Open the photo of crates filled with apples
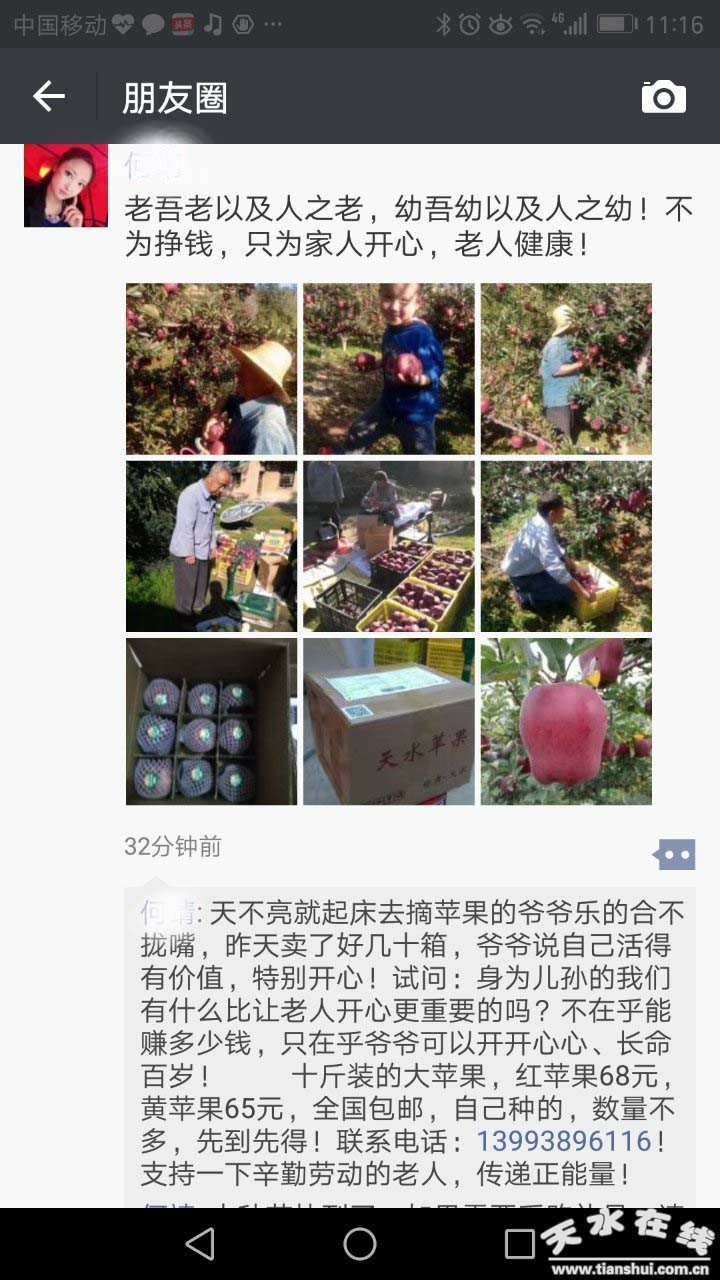 click(389, 546)
